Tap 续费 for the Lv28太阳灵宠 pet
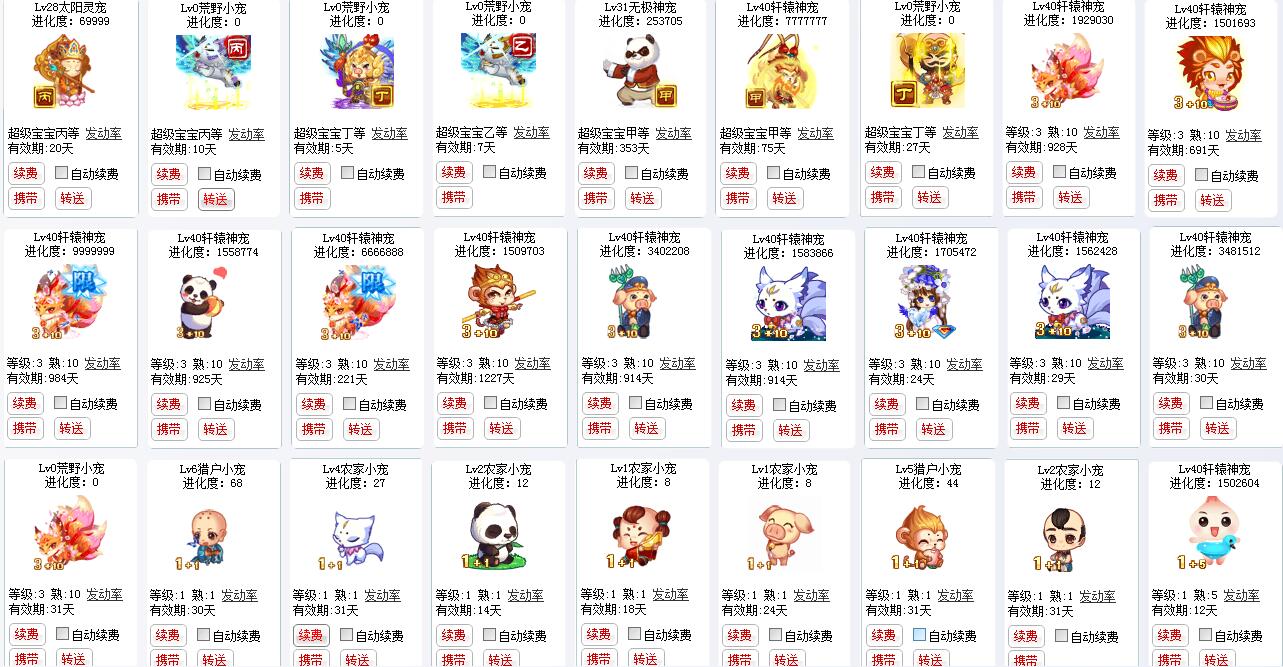The height and width of the screenshot is (667, 1283). tap(25, 173)
